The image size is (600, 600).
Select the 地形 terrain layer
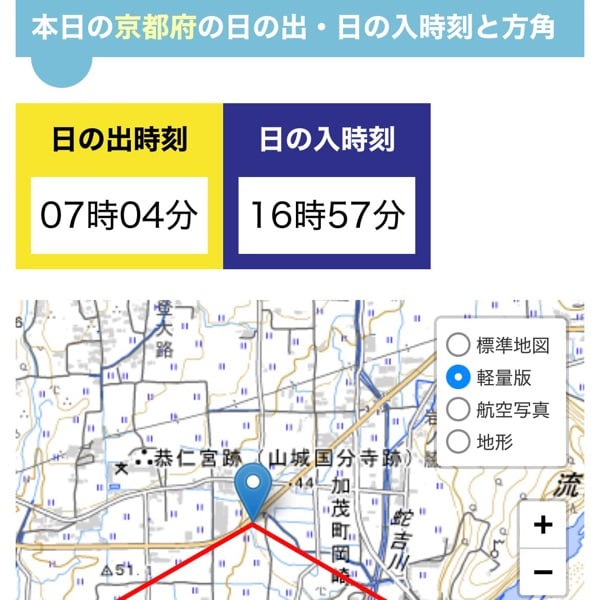(x=458, y=441)
